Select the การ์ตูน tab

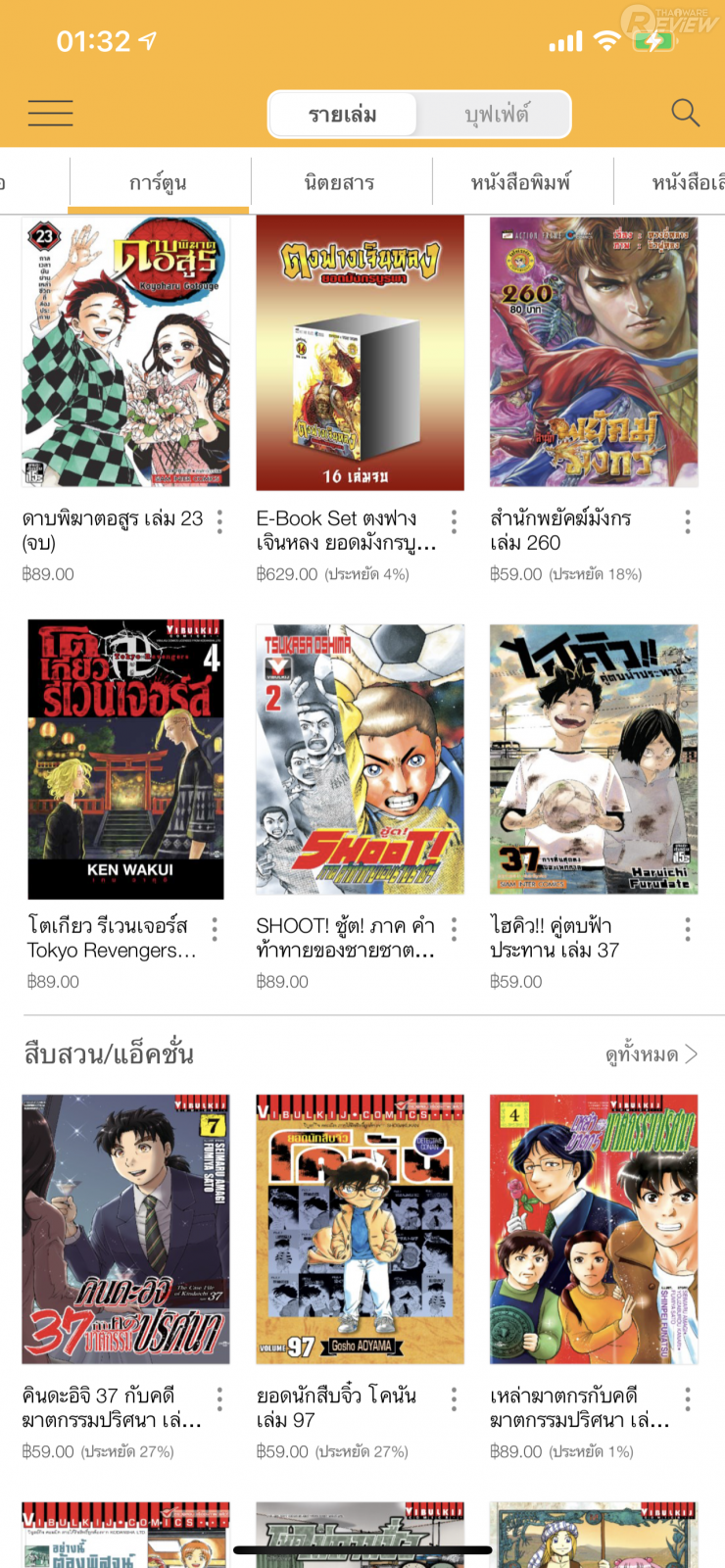click(x=158, y=182)
